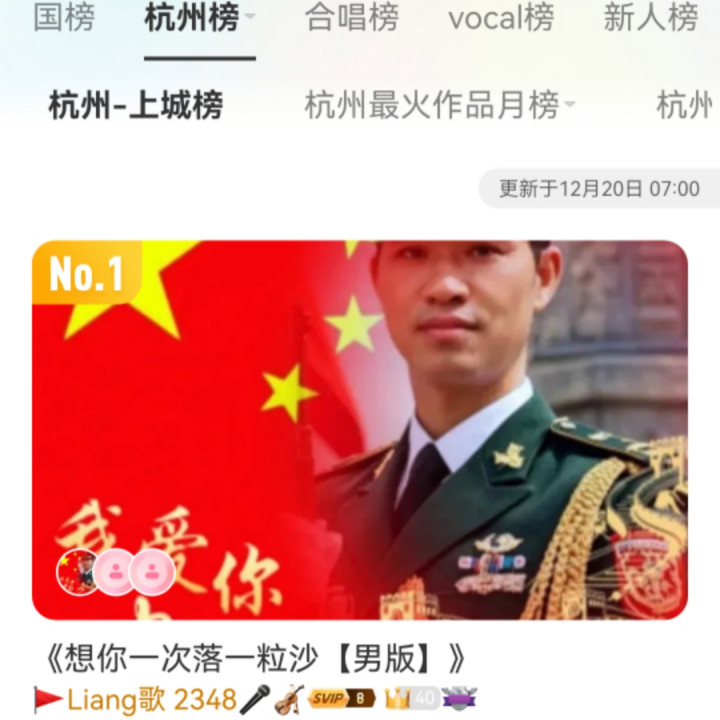Select the 杭州-上城榜 sub-tab
The image size is (720, 720).
point(136,105)
